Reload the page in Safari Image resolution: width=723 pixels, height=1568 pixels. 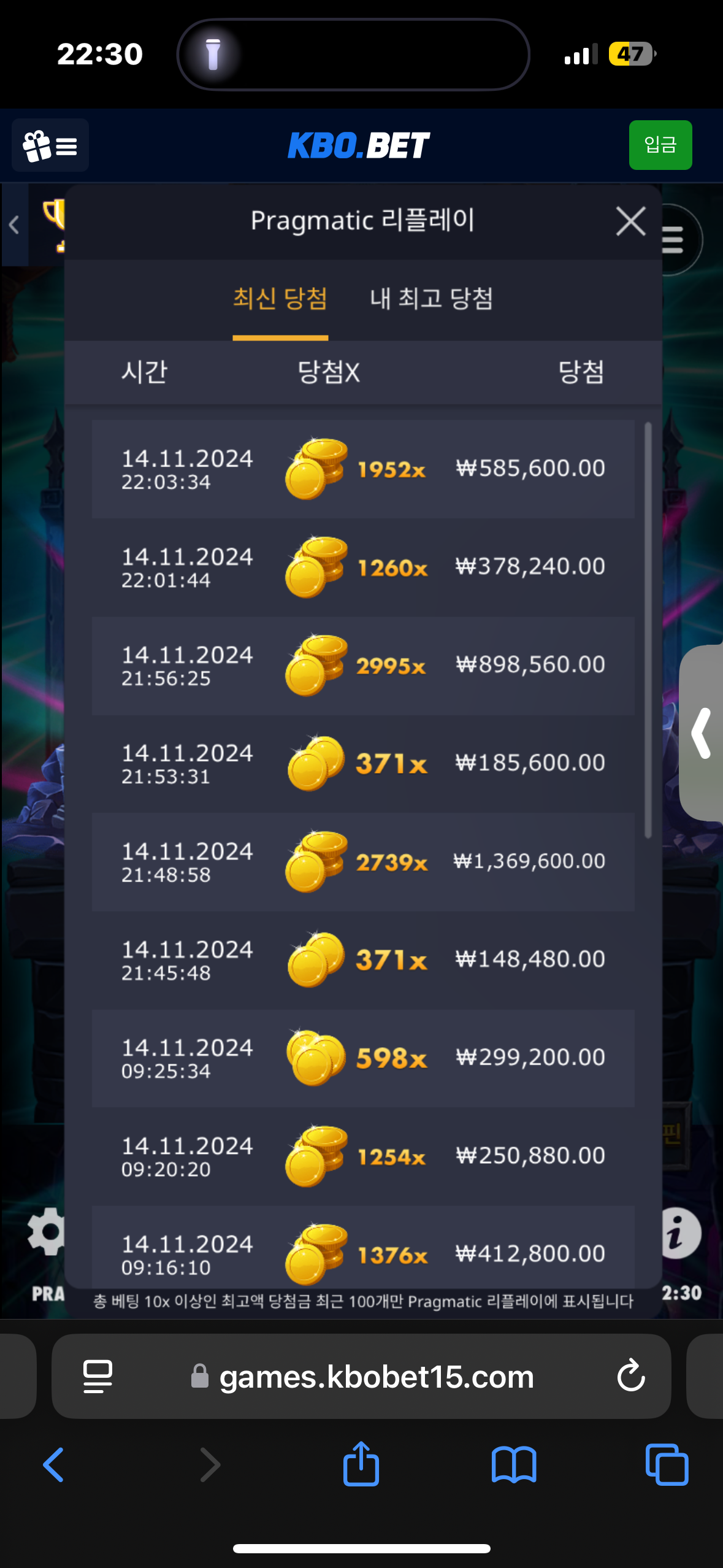coord(630,1376)
